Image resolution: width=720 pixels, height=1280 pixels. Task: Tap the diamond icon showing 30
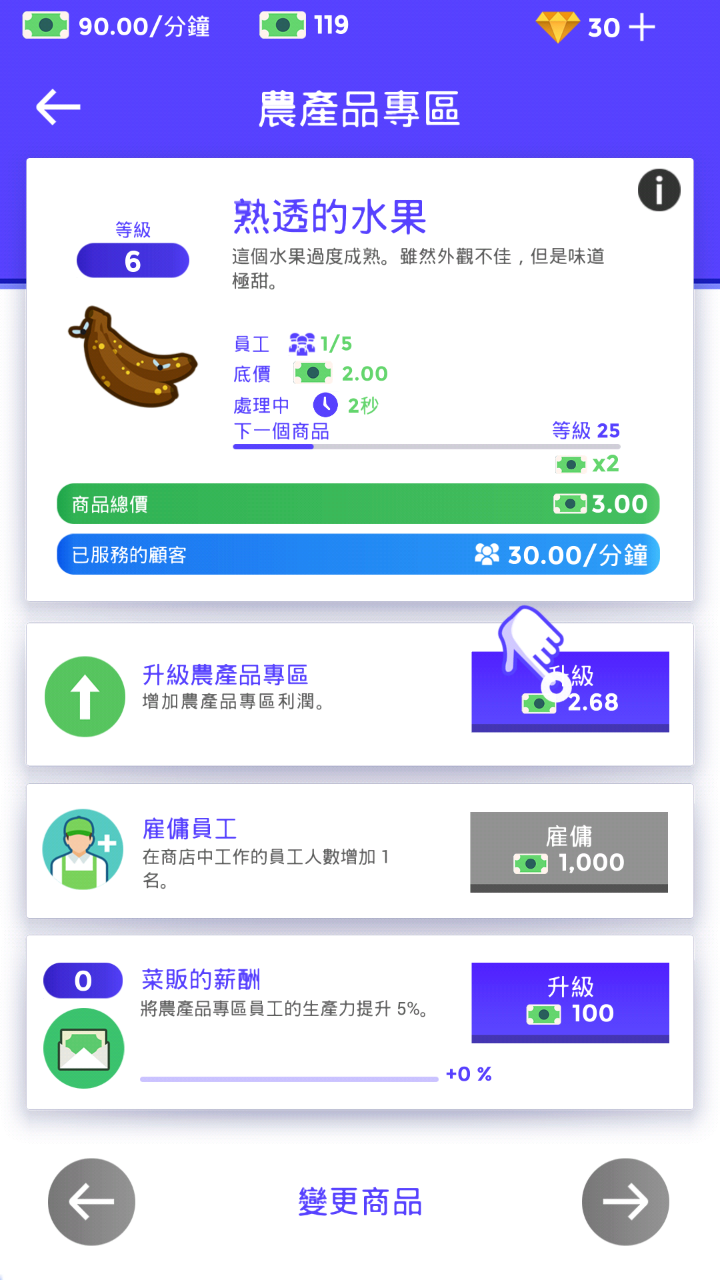coord(560,27)
